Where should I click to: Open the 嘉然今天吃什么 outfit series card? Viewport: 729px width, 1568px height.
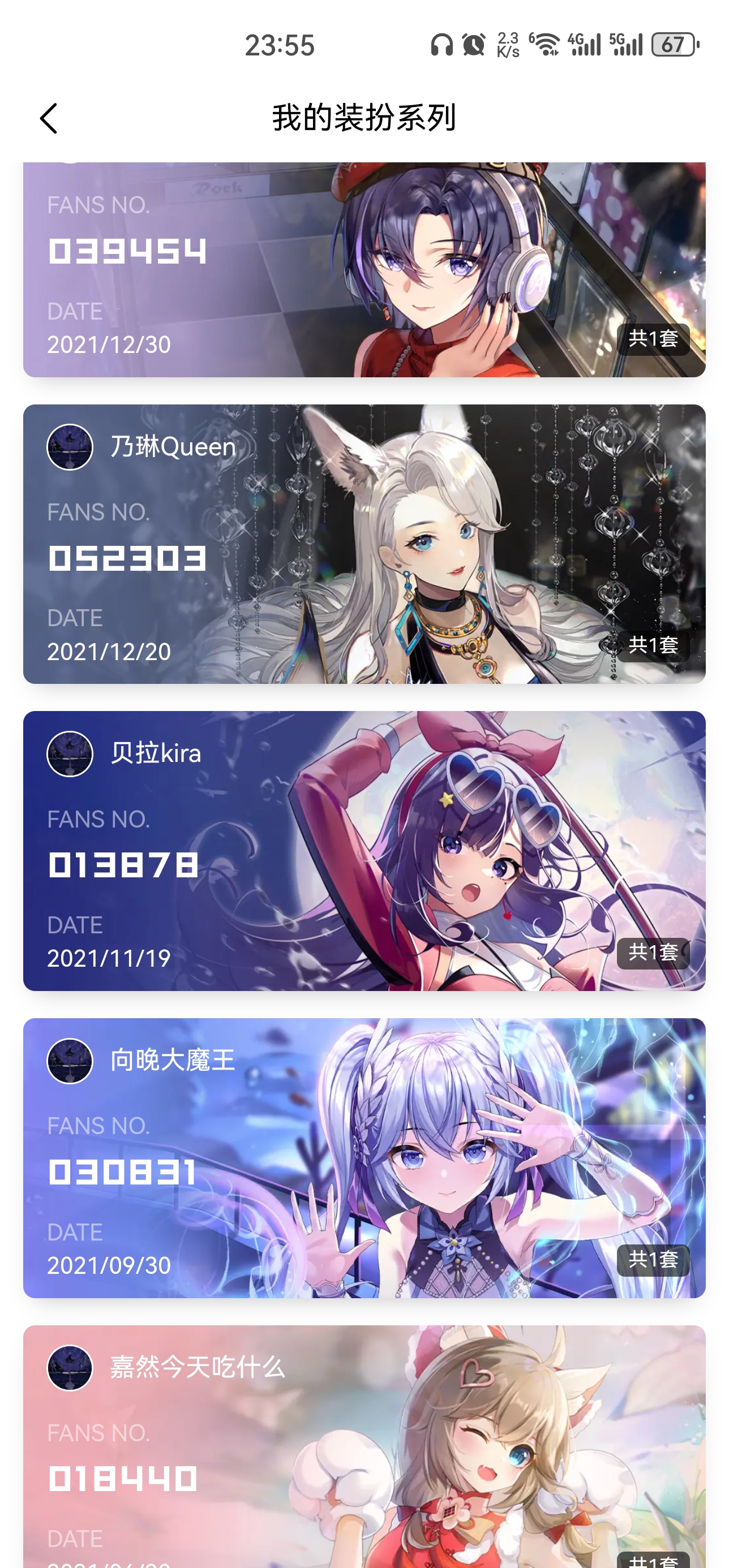tap(364, 1446)
